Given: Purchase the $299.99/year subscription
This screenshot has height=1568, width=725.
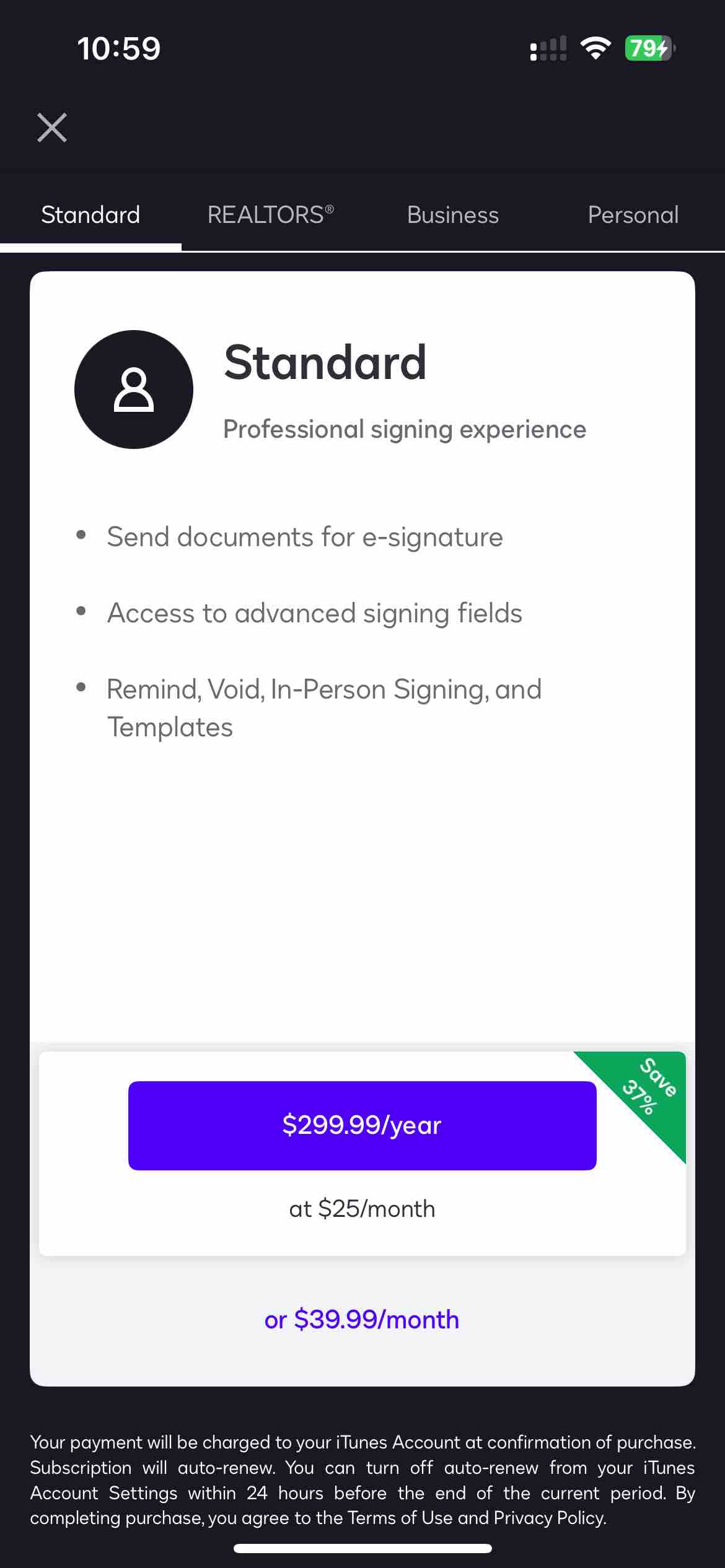Looking at the screenshot, I should pyautogui.click(x=362, y=1126).
